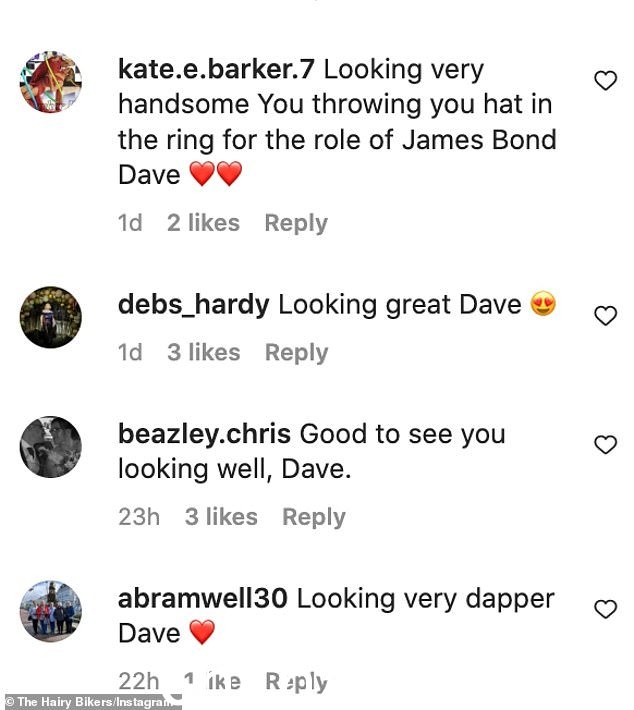This screenshot has width=634, height=710.
Task: View the 2 likes on kate.e.barker.7's comment
Action: click(203, 223)
